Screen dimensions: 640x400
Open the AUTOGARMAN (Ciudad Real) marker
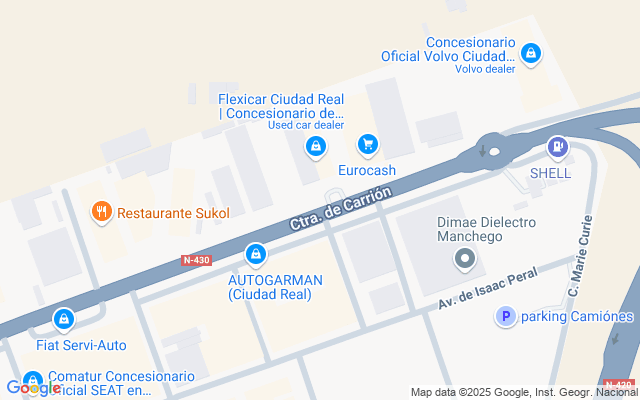(x=256, y=255)
